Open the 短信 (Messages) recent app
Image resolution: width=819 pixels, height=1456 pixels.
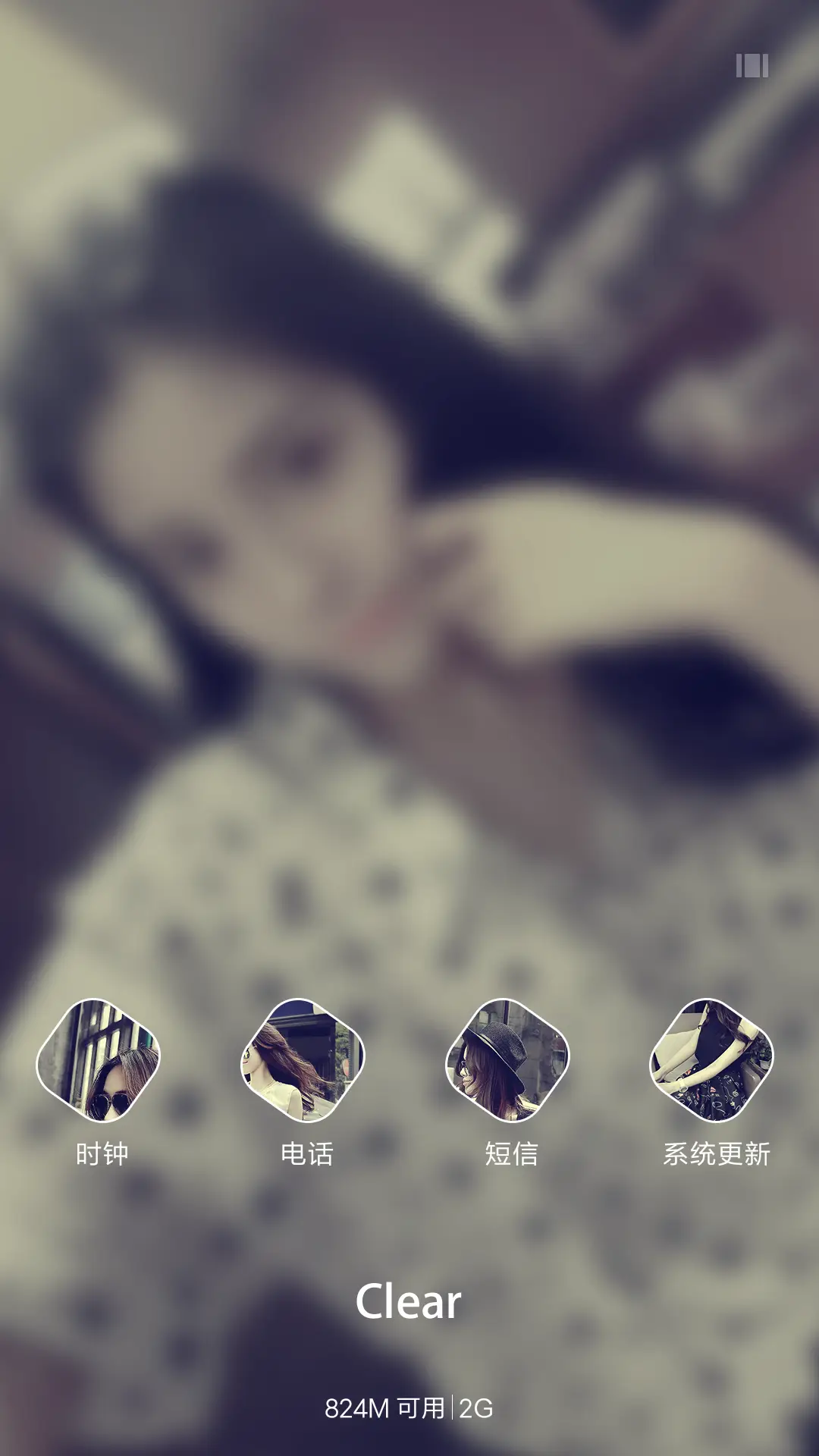tap(507, 1060)
